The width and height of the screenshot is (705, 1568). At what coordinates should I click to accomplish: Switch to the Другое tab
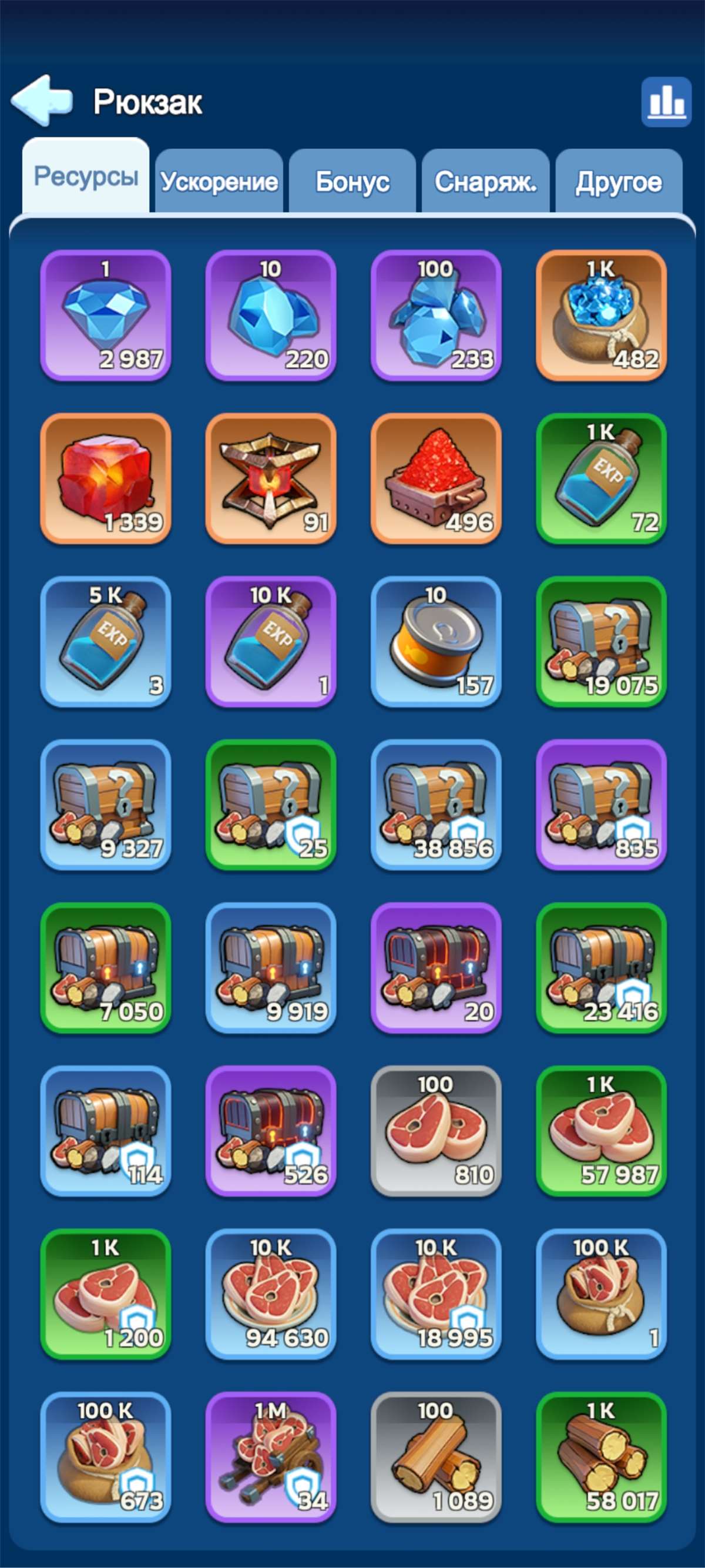pyautogui.click(x=619, y=182)
